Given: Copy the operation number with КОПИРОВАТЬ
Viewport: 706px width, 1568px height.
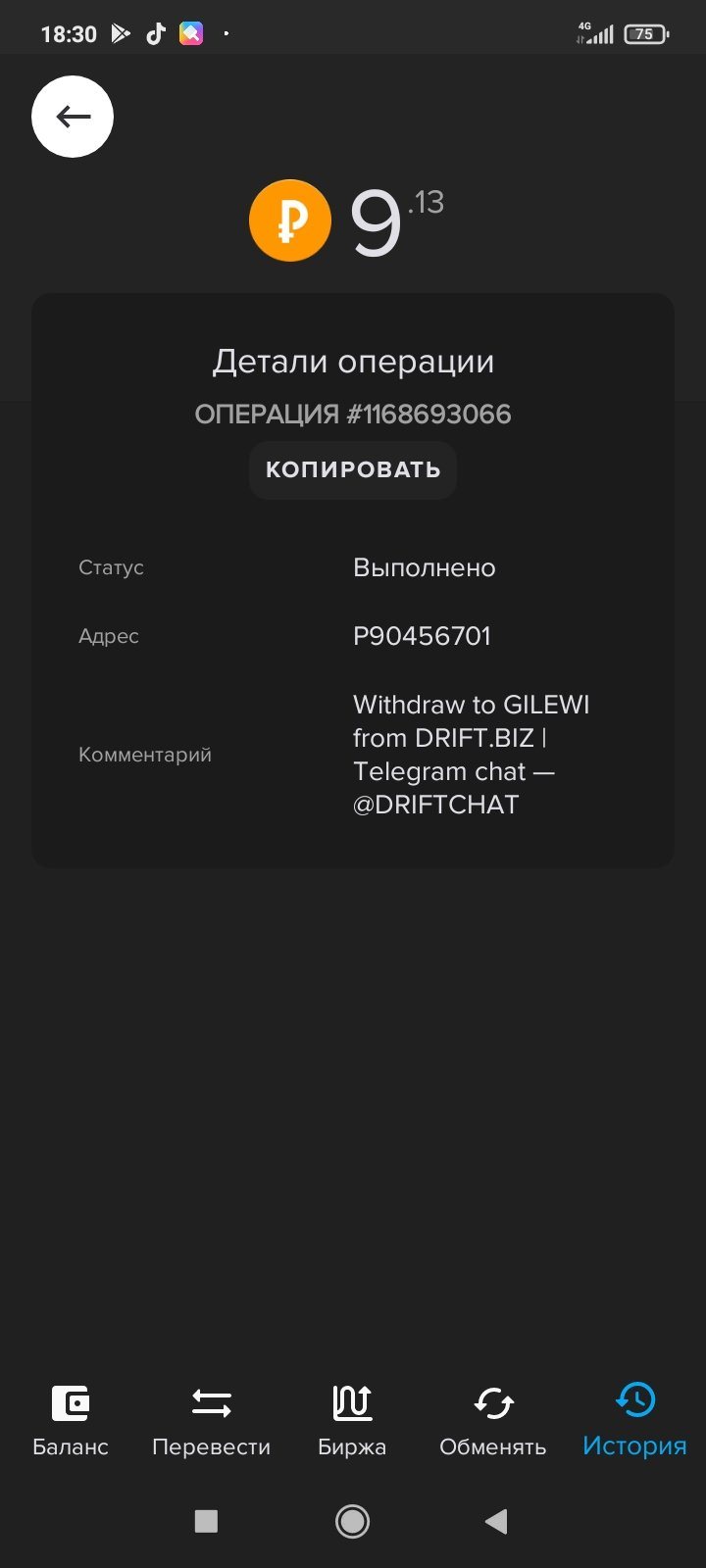Looking at the screenshot, I should (x=353, y=469).
